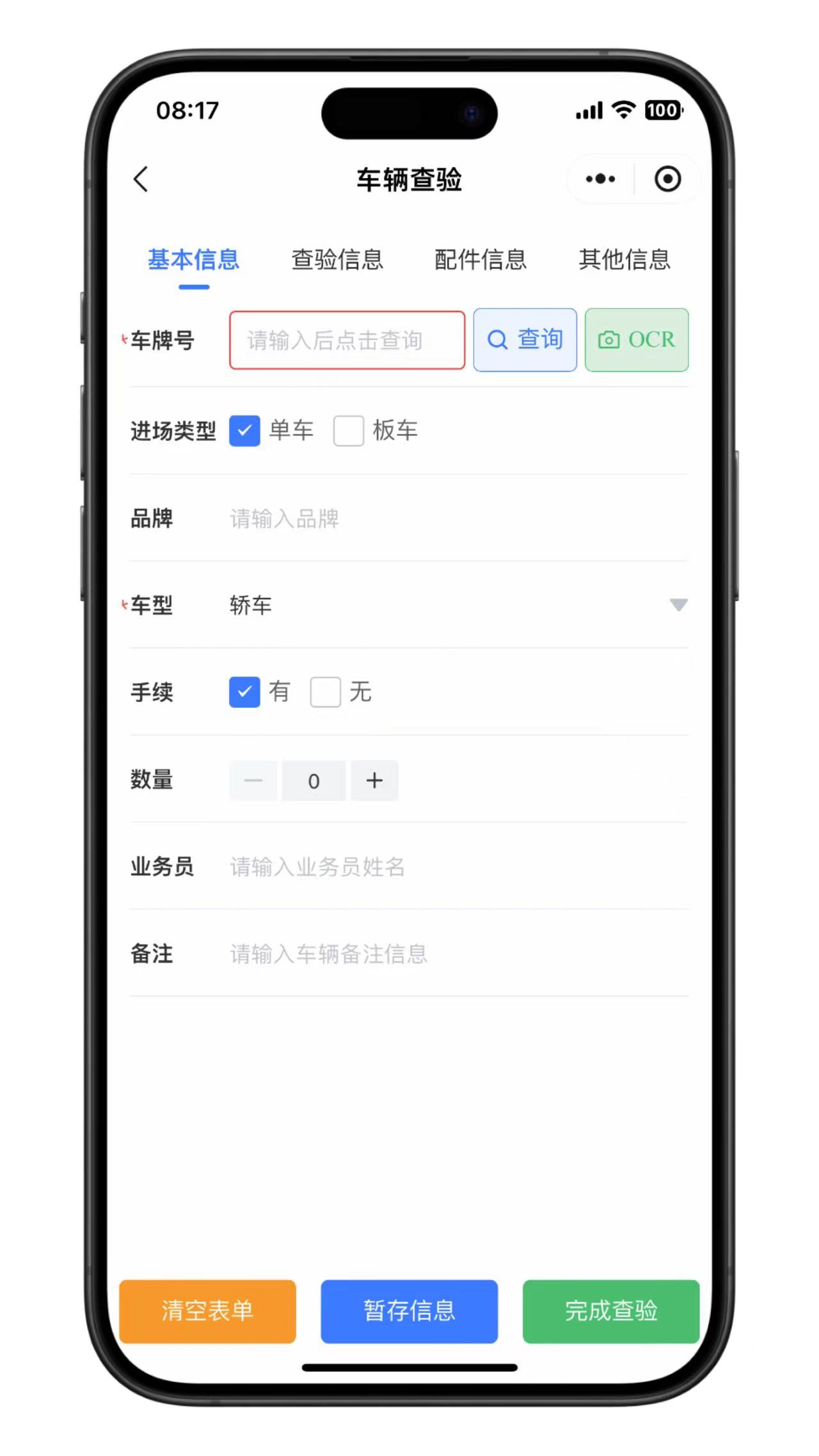Focus the 备注 remarks field
This screenshot has height=1456, width=819.
pos(448,954)
